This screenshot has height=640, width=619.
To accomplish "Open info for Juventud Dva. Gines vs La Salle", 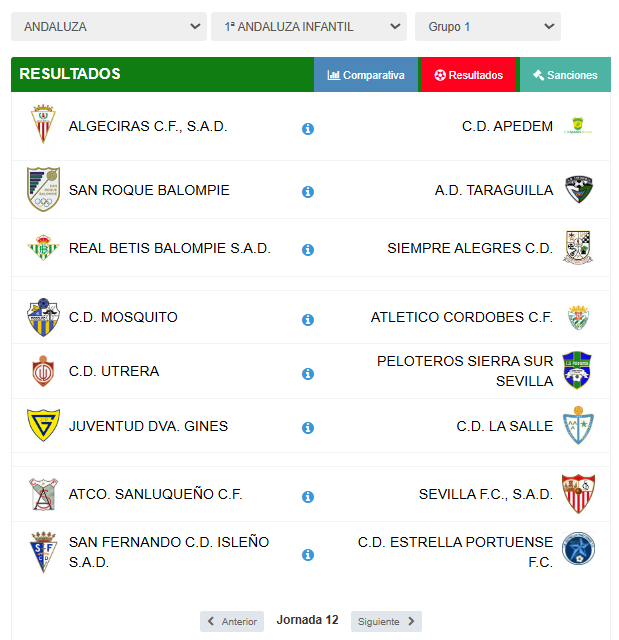I will 308,428.
